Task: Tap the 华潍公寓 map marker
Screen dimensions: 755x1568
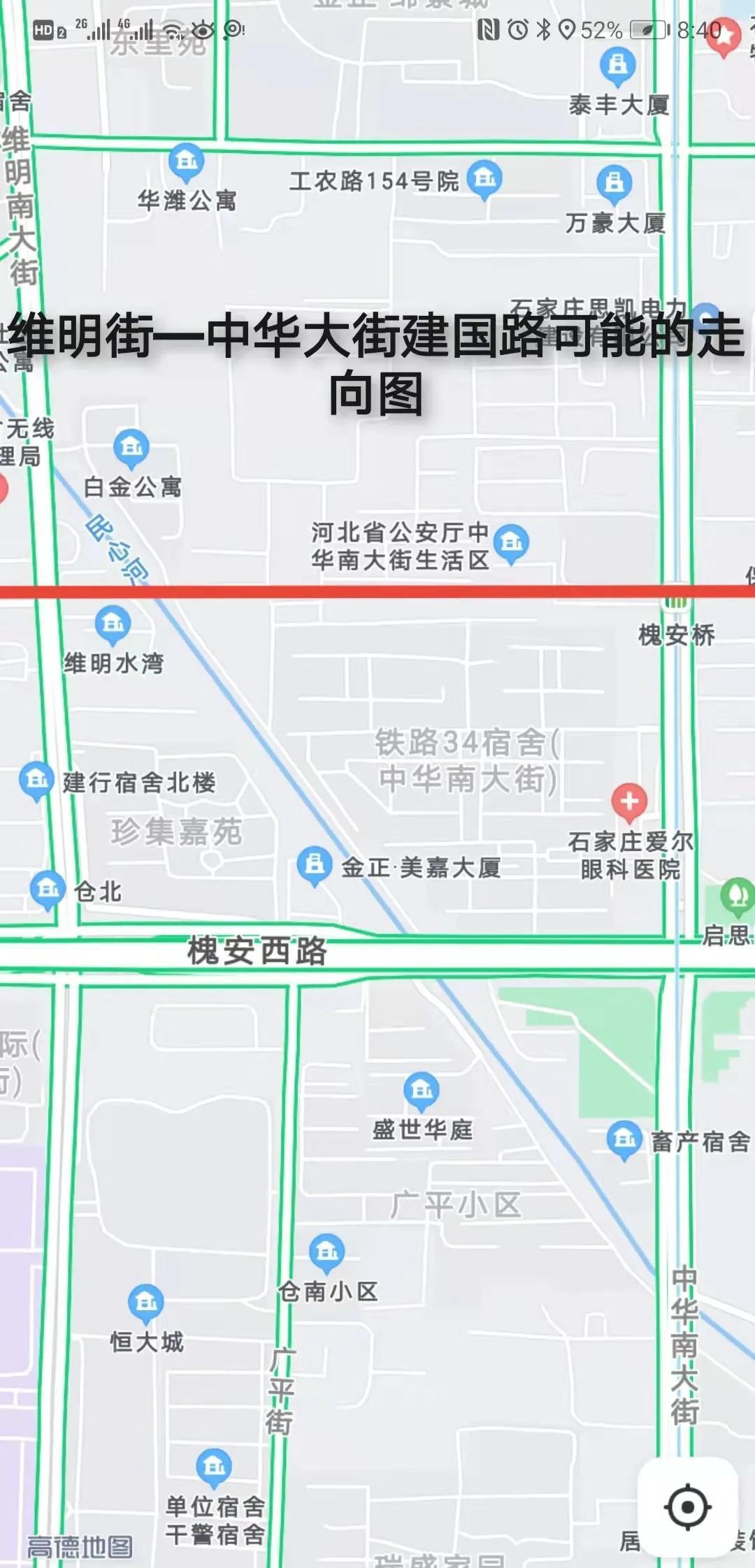Action: coord(186,162)
